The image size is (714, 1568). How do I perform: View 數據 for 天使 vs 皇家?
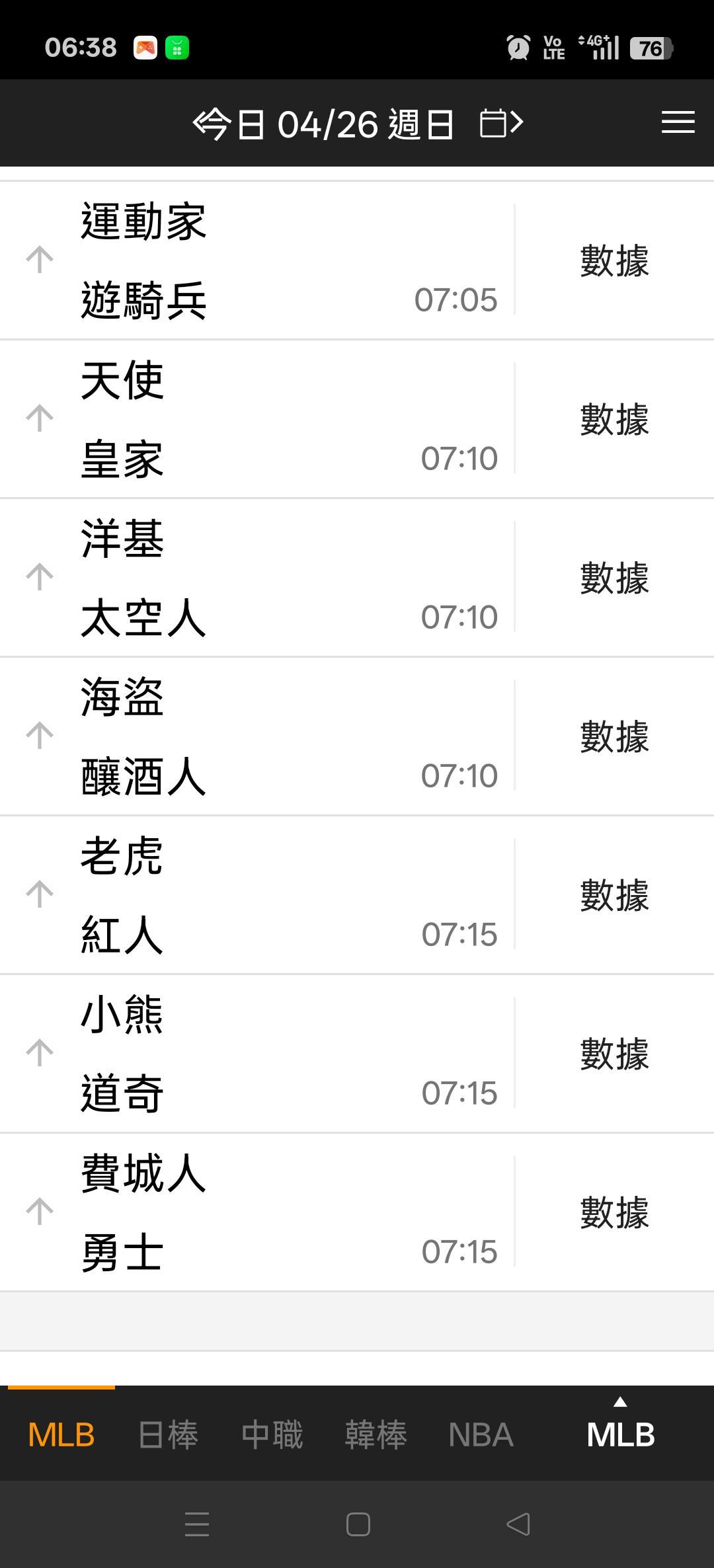614,419
